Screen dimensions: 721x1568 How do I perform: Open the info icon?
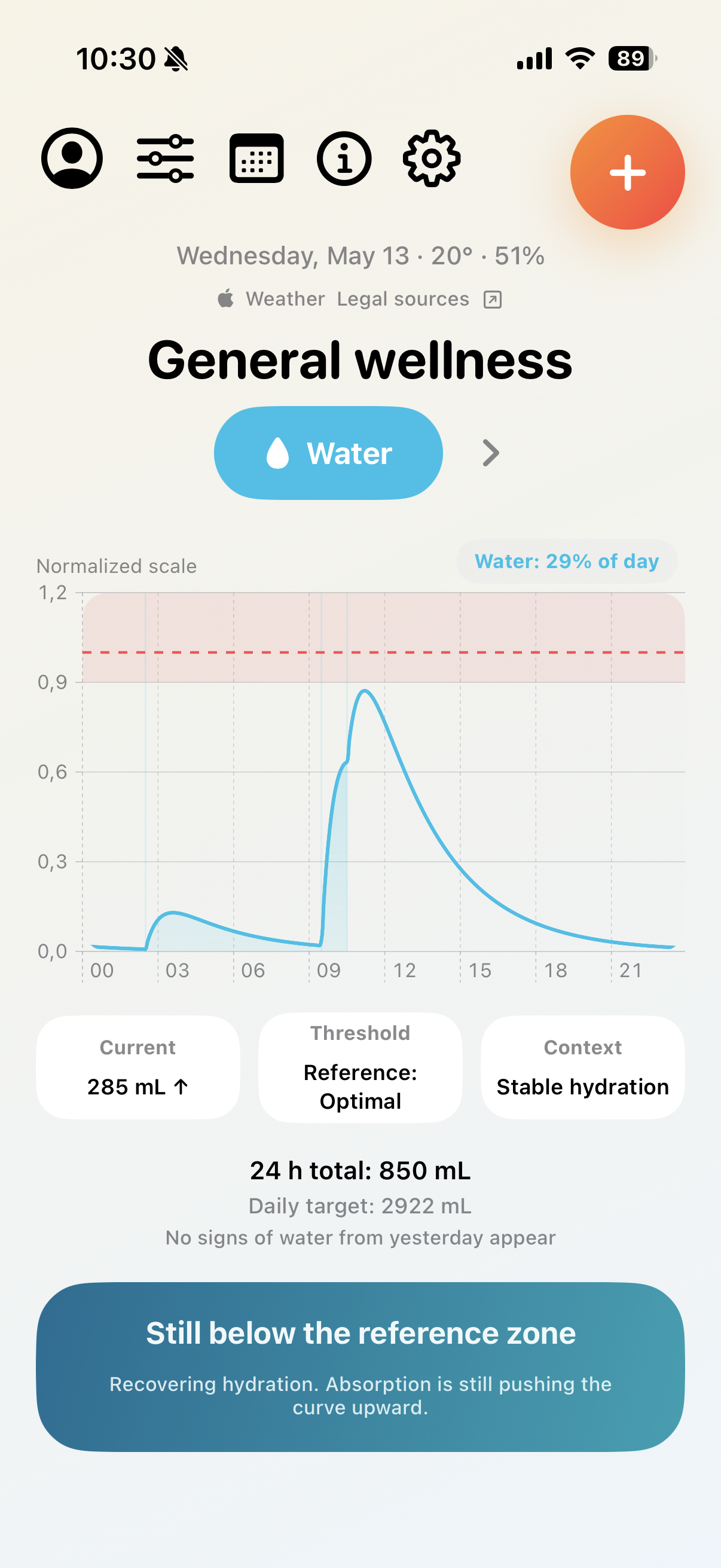tap(344, 158)
